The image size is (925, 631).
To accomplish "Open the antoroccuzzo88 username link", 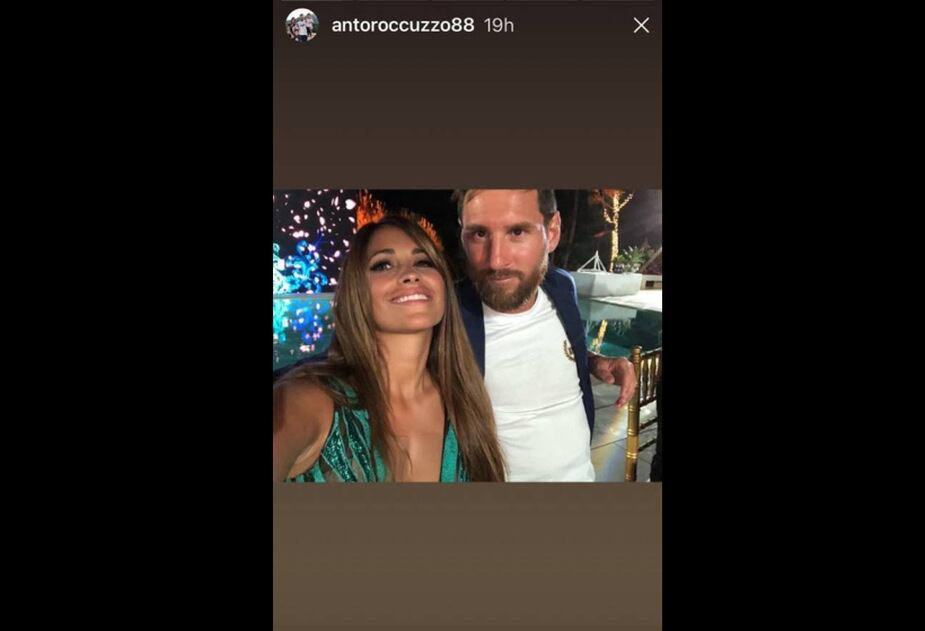I will coord(402,25).
